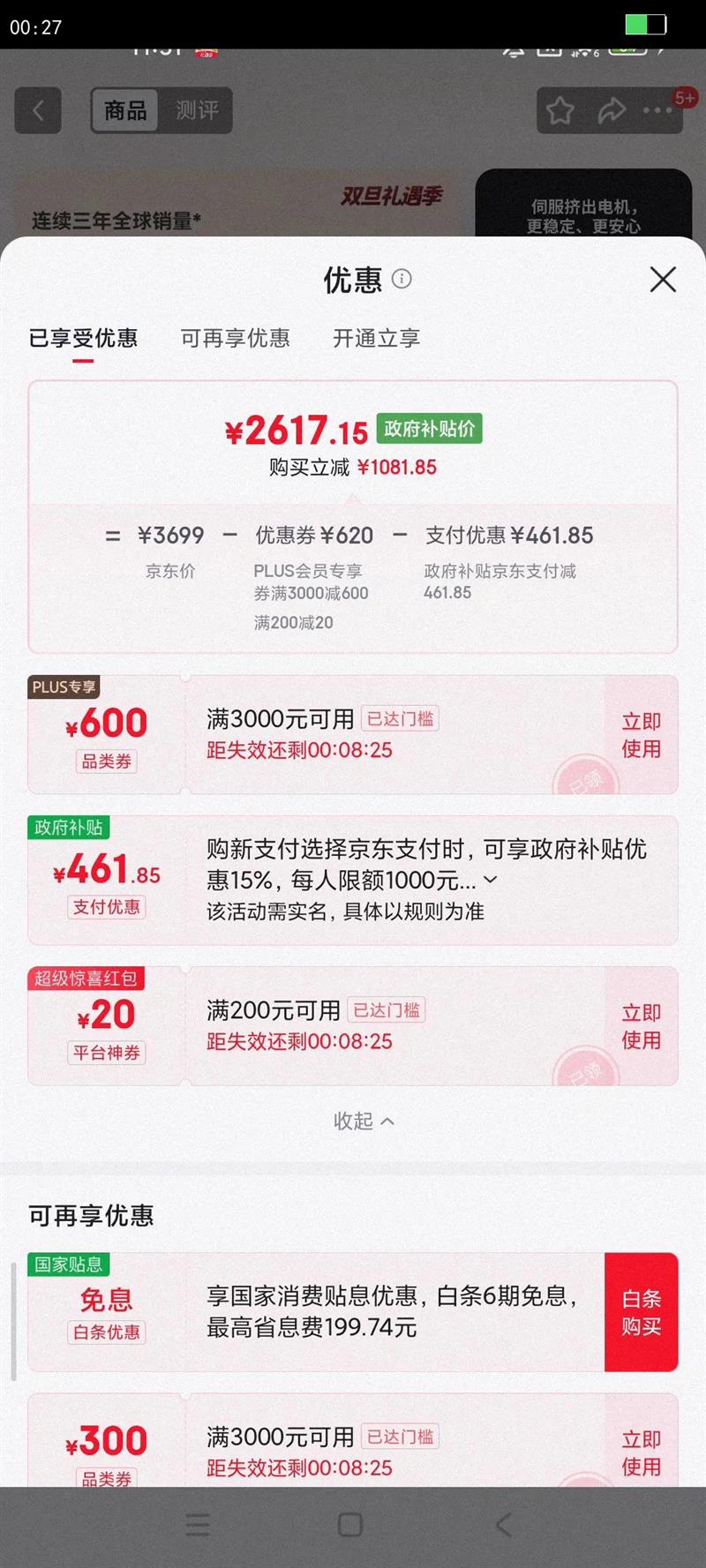Tap the back arrow at top left
The image size is (706, 1568).
pyautogui.click(x=37, y=109)
